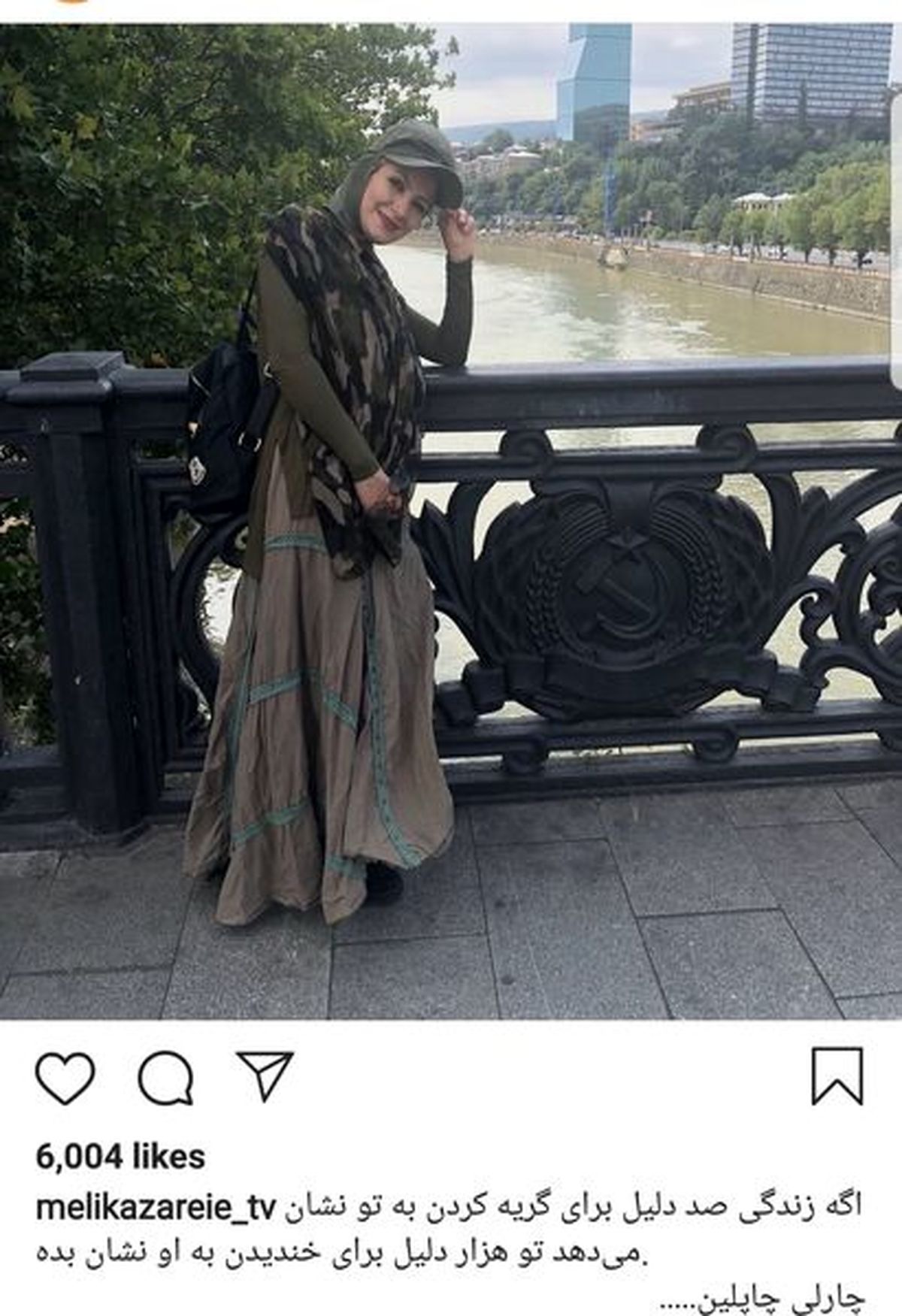Open comments via the speech bubble icon
The image size is (902, 1316).
[x=165, y=1077]
